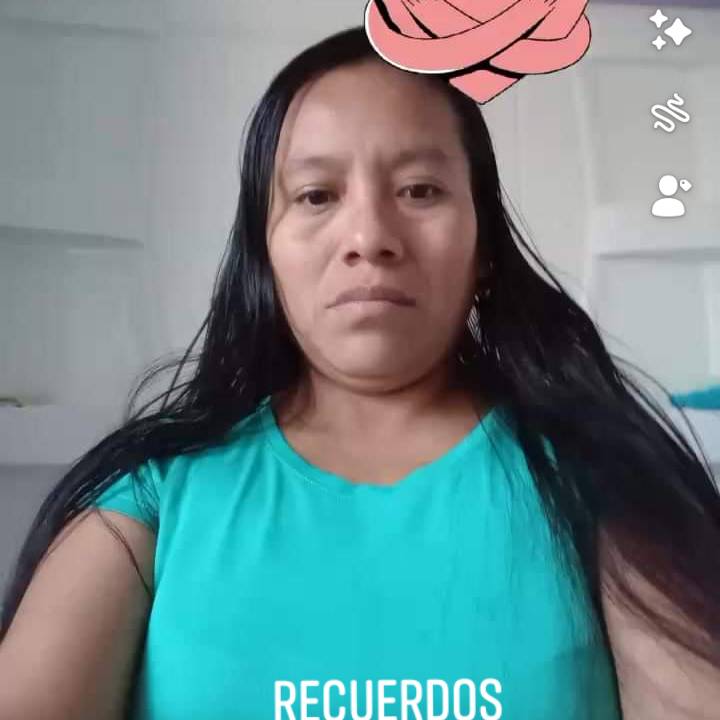
Task: Open the sparkle effects tool
Action: coord(670,30)
